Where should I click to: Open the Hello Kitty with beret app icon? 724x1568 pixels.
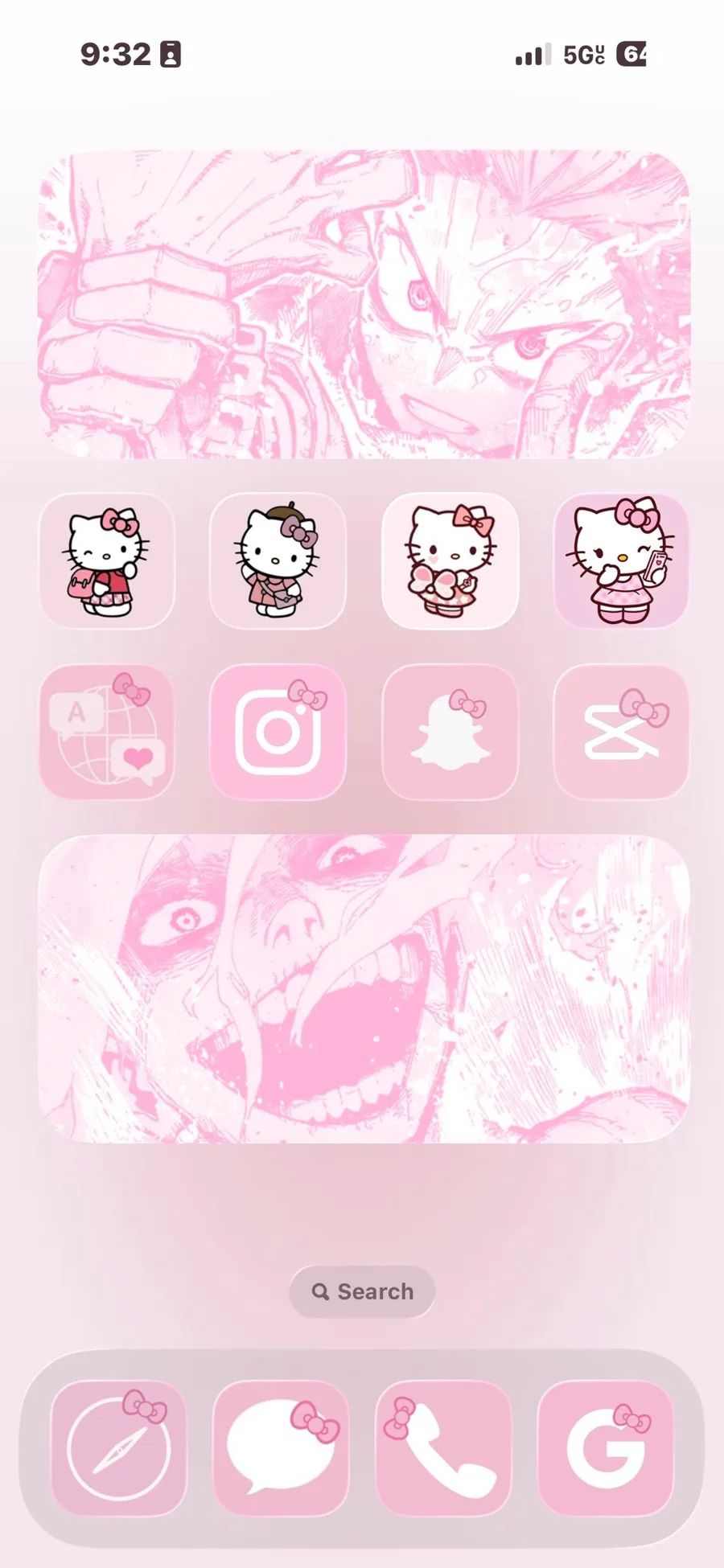point(278,560)
